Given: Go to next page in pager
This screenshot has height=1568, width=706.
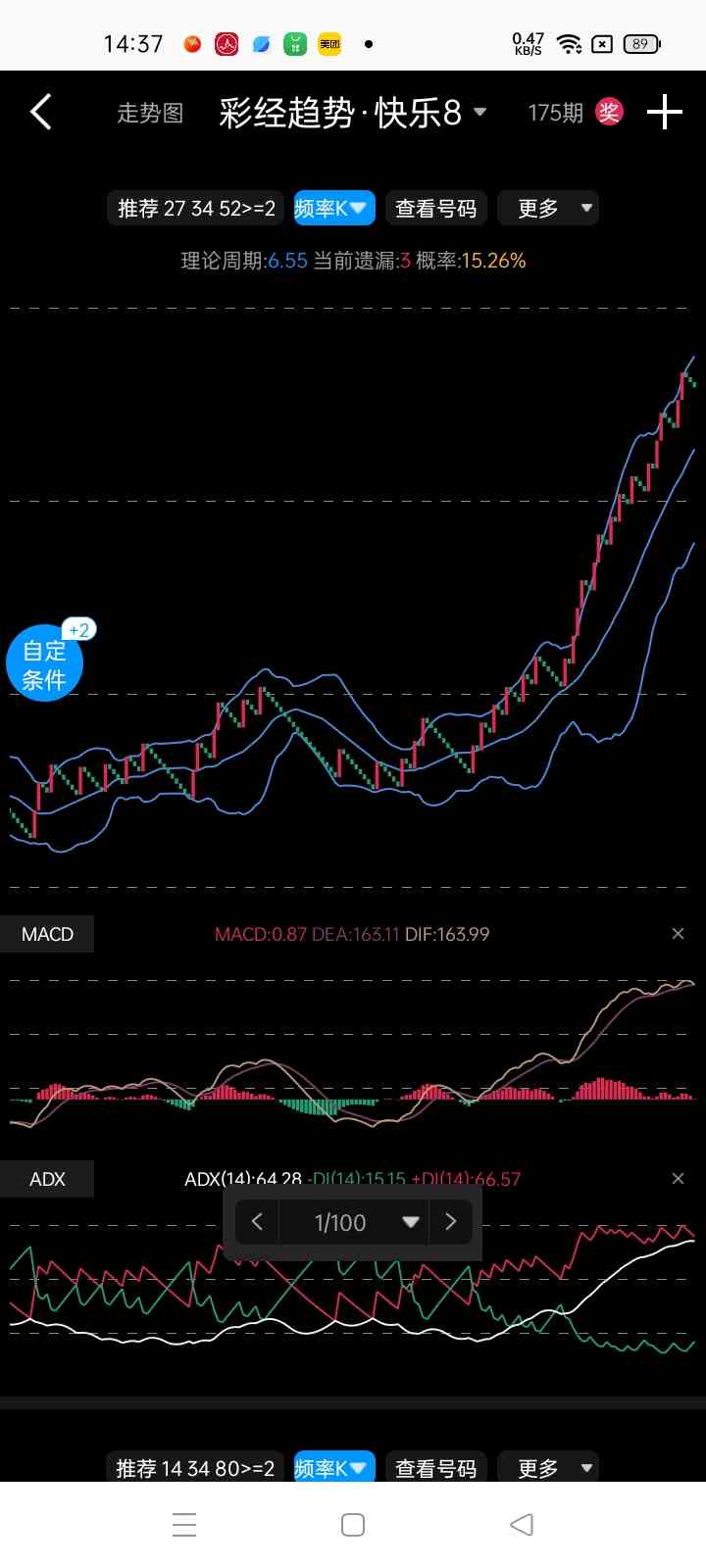Looking at the screenshot, I should coord(451,1222).
